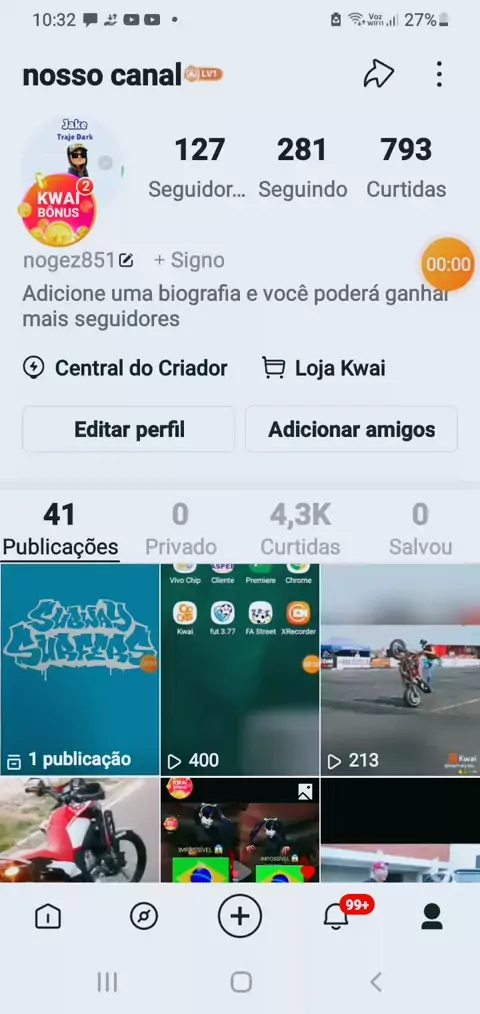The width and height of the screenshot is (480, 1014).
Task: Select Adicionar amigos
Action: 351,429
